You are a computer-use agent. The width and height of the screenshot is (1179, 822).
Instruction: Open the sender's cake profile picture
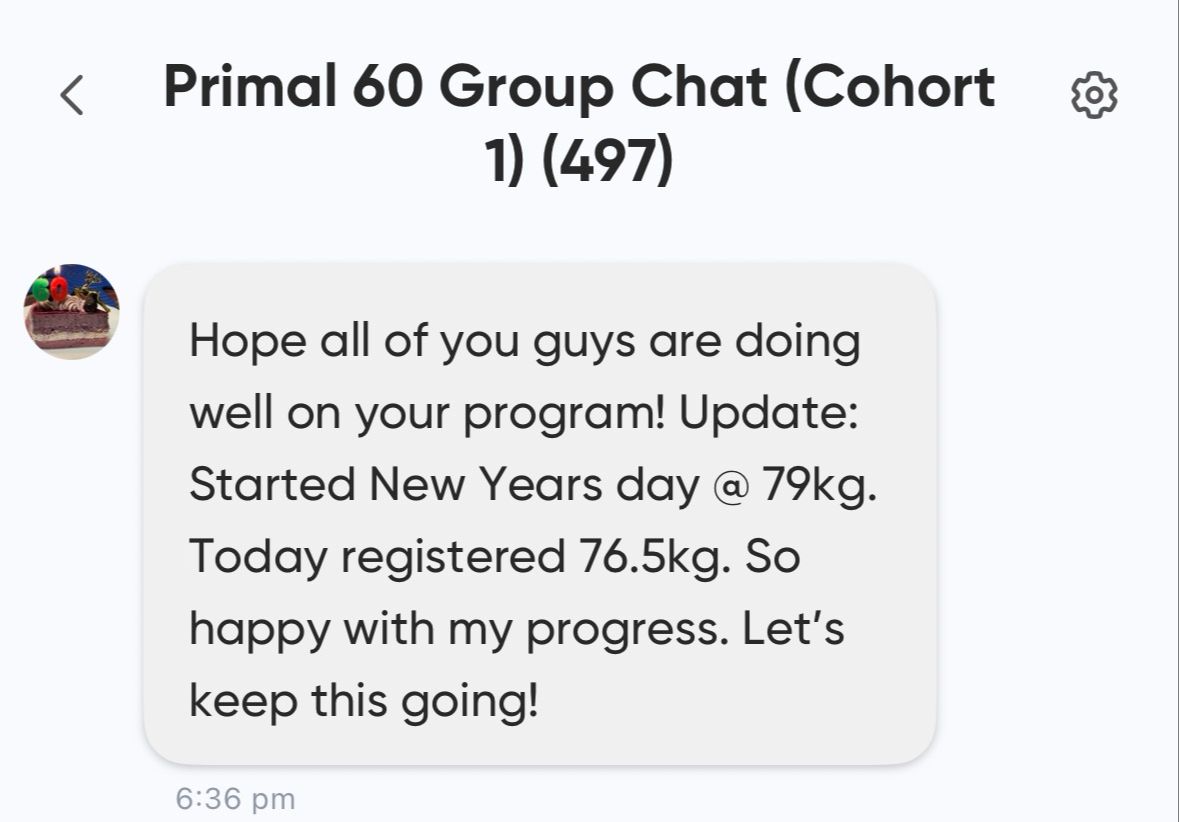pyautogui.click(x=71, y=311)
